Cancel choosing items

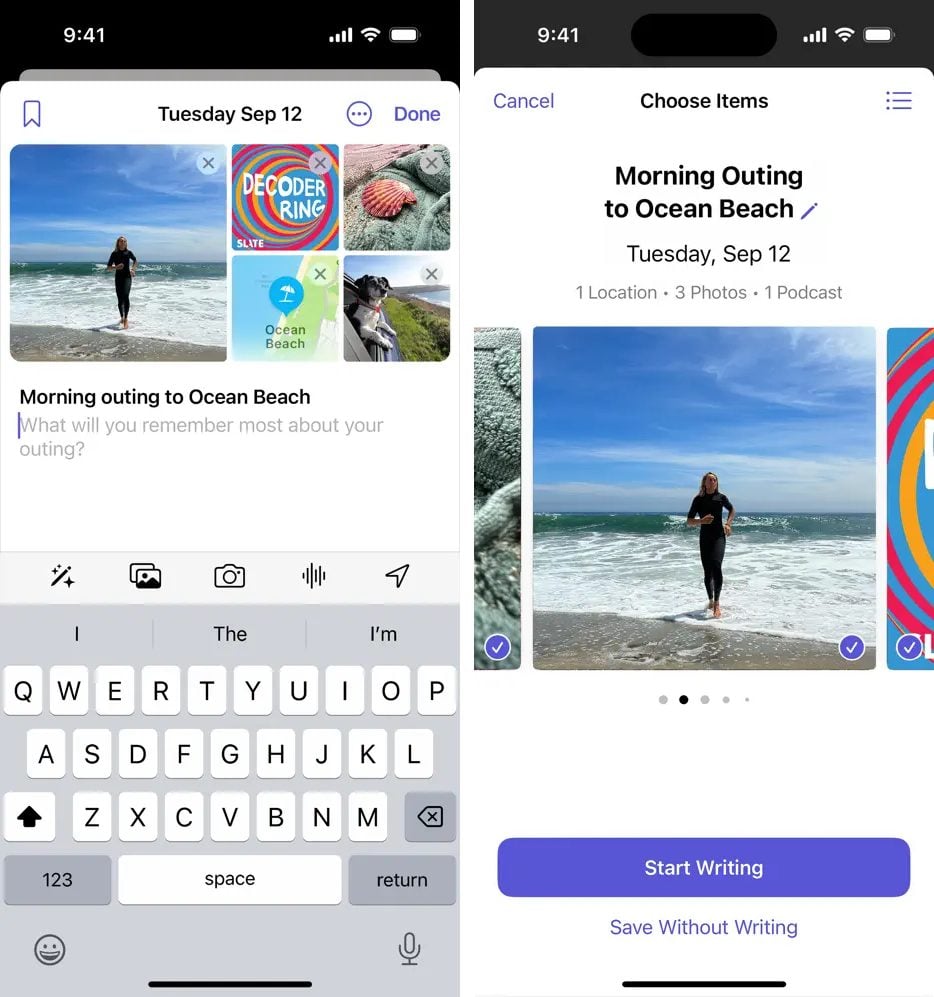tap(523, 101)
